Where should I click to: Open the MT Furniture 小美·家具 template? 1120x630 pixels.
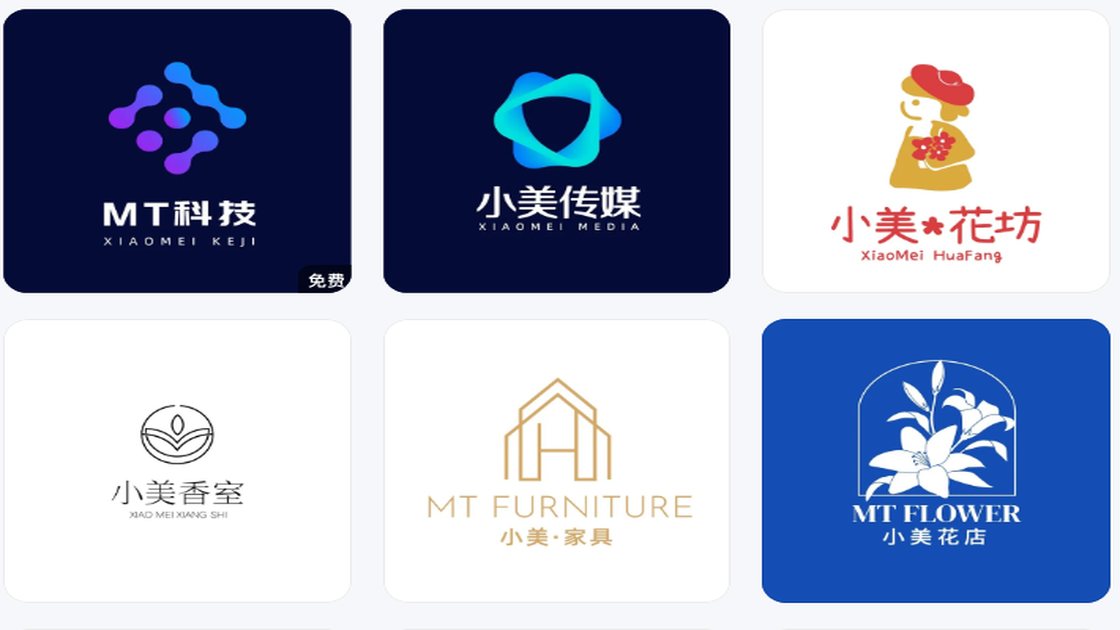pos(557,461)
